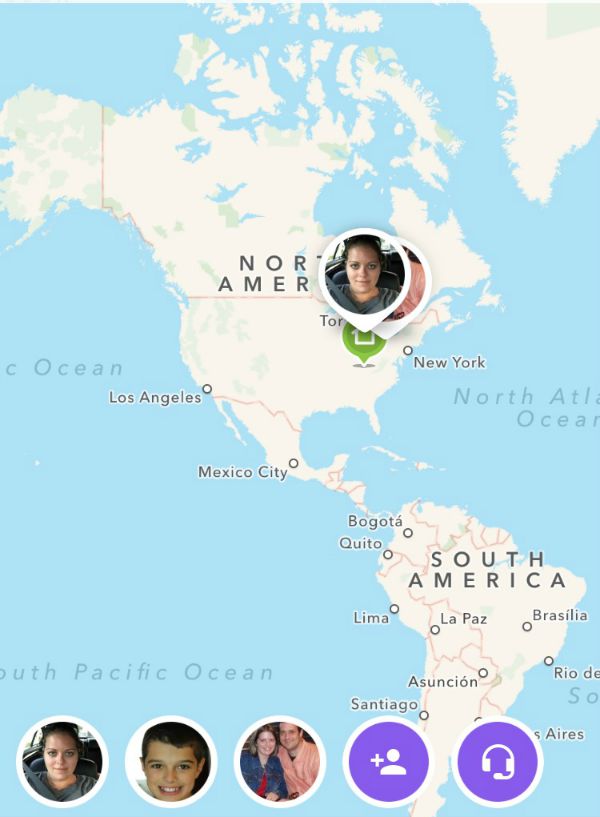
Task: Select the woman-in-car avatar in the bottom row
Action: coord(62,761)
